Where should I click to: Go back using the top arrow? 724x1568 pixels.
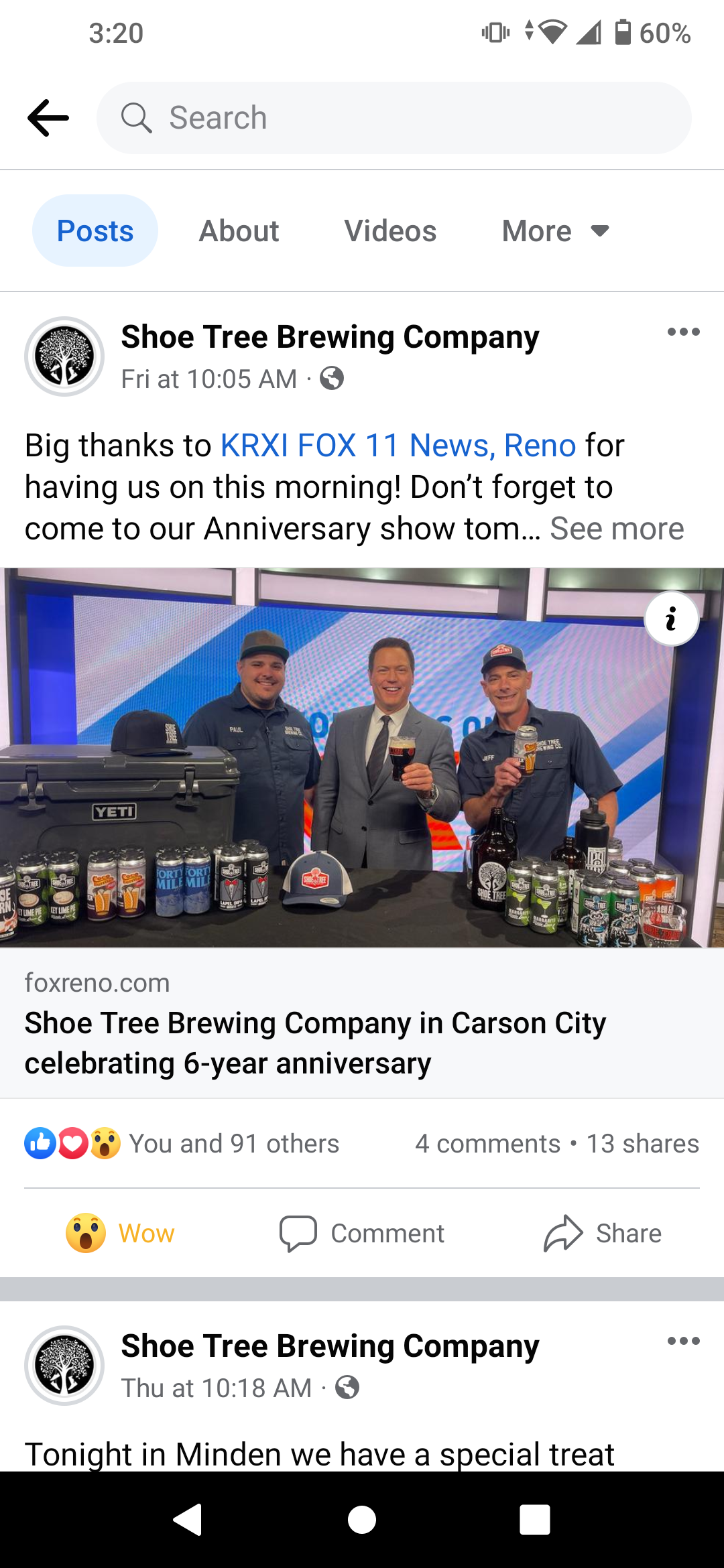point(48,118)
